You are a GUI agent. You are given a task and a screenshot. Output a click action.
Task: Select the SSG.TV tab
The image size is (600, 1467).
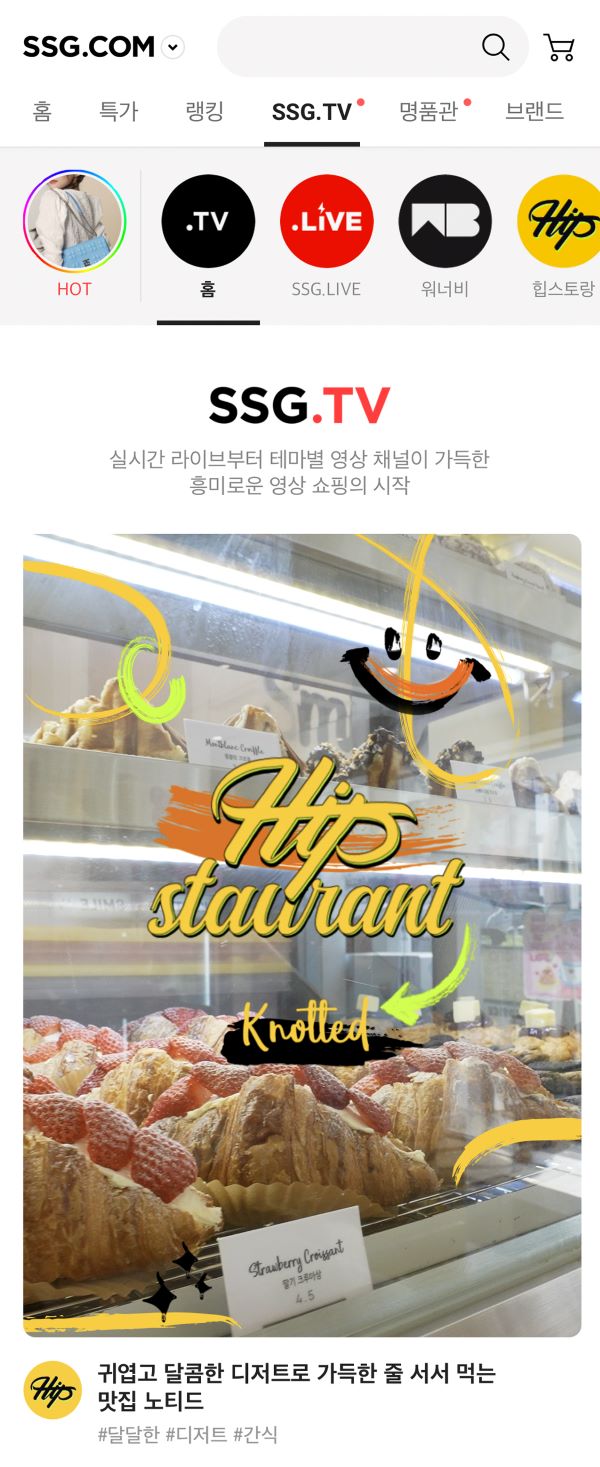point(311,112)
